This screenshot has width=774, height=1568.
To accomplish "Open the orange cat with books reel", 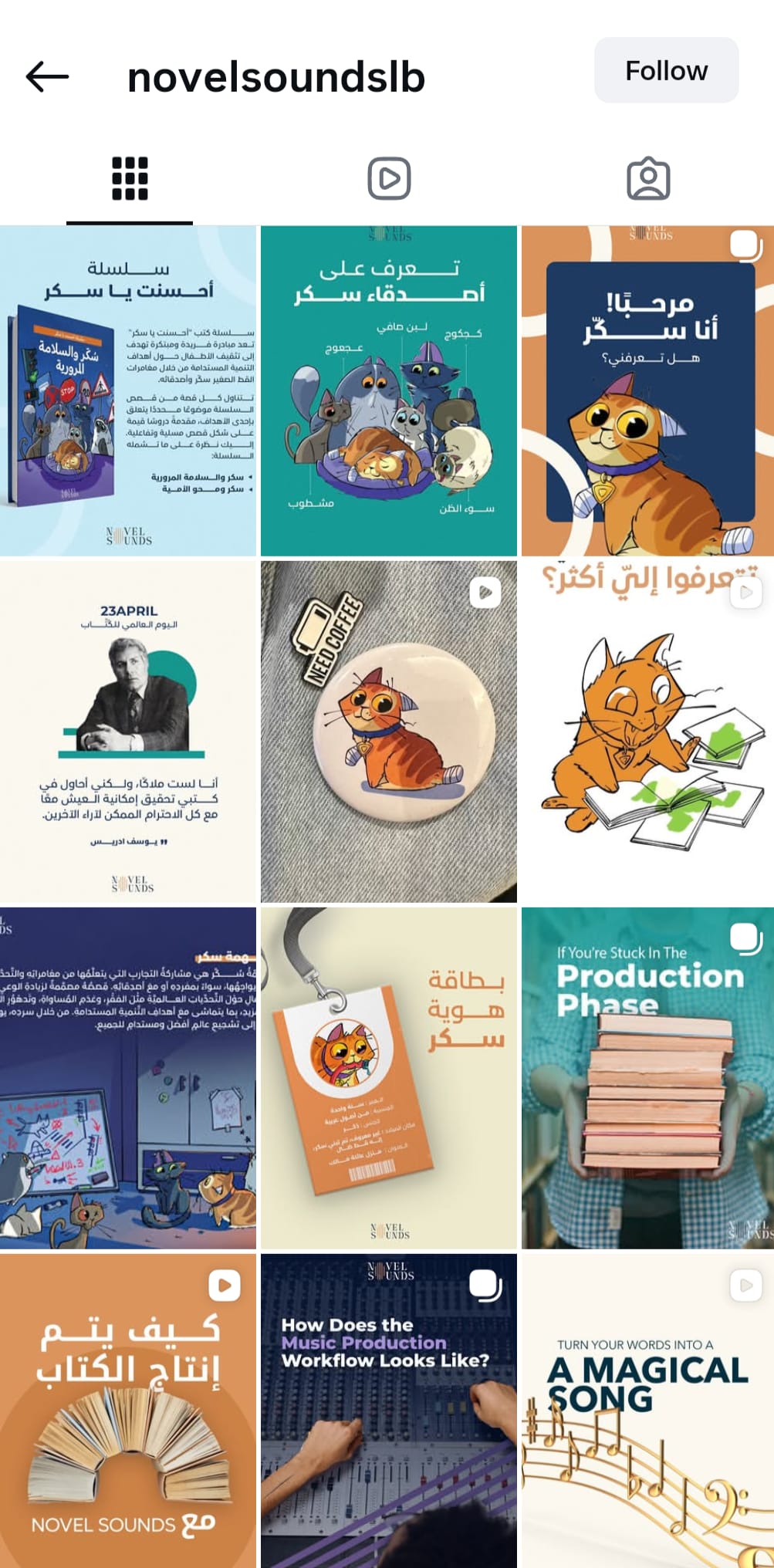I will 648,731.
